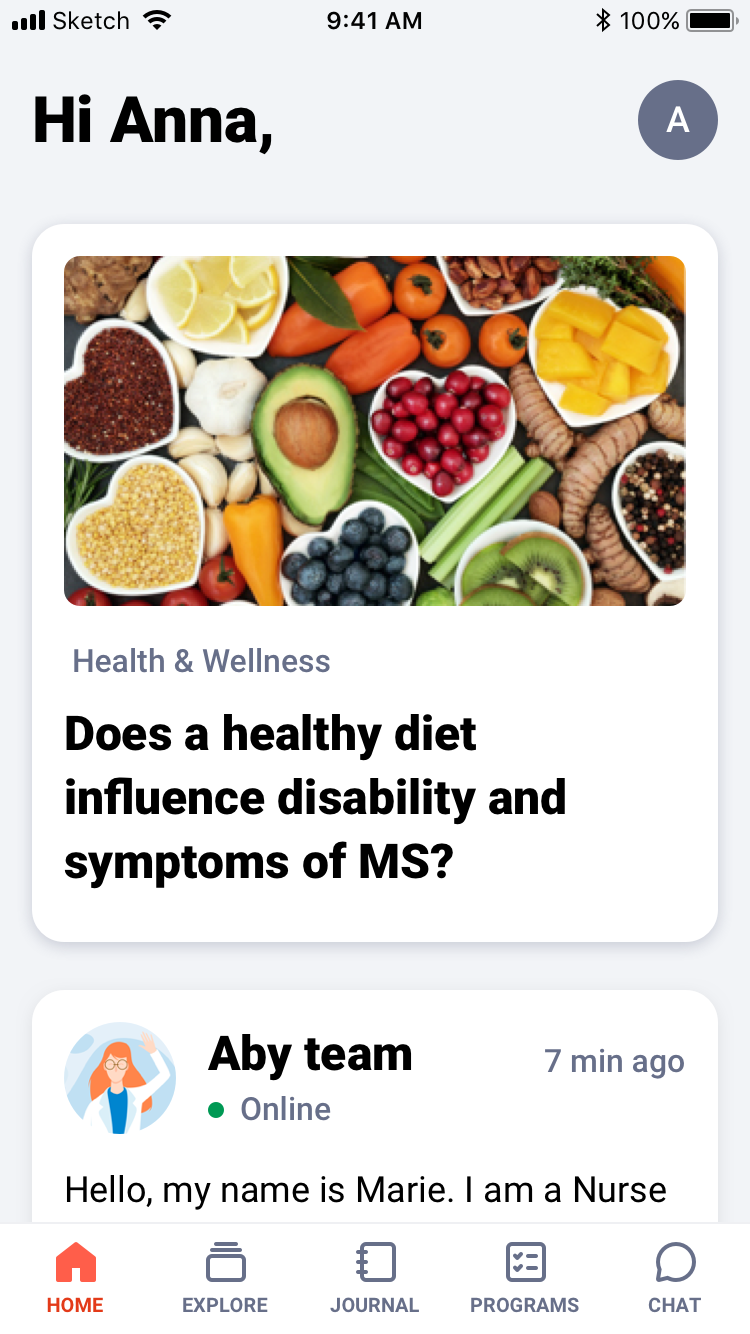Image resolution: width=750 pixels, height=1334 pixels.
Task: Open Anna's profile avatar
Action: 677,120
